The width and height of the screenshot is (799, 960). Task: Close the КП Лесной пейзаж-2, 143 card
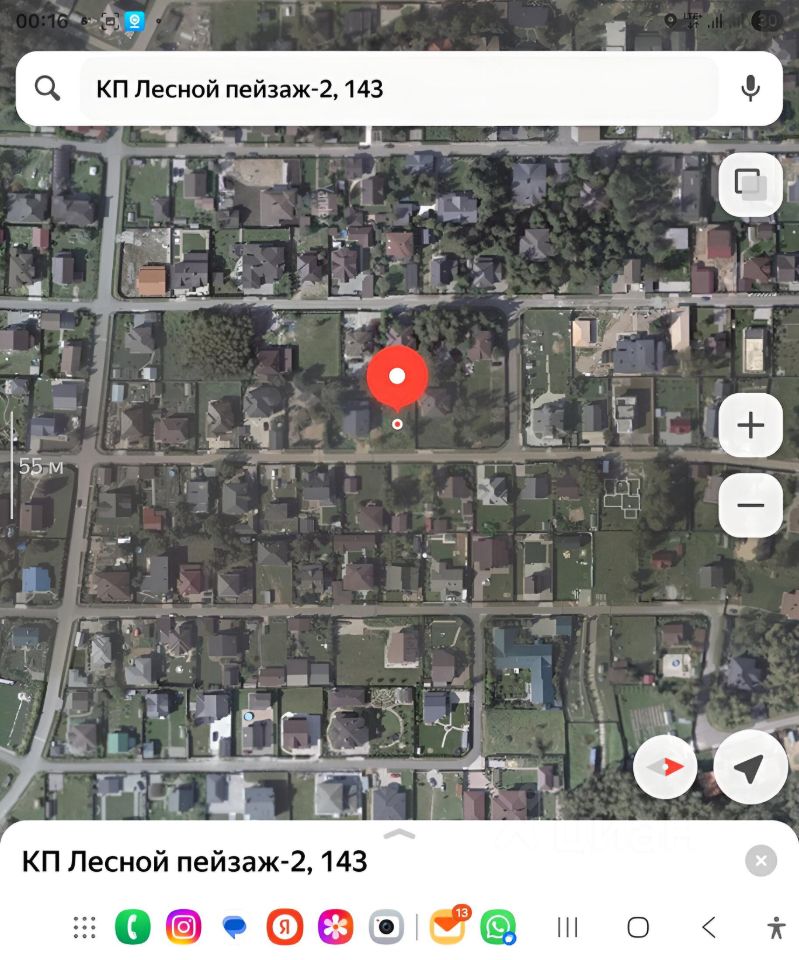[761, 860]
